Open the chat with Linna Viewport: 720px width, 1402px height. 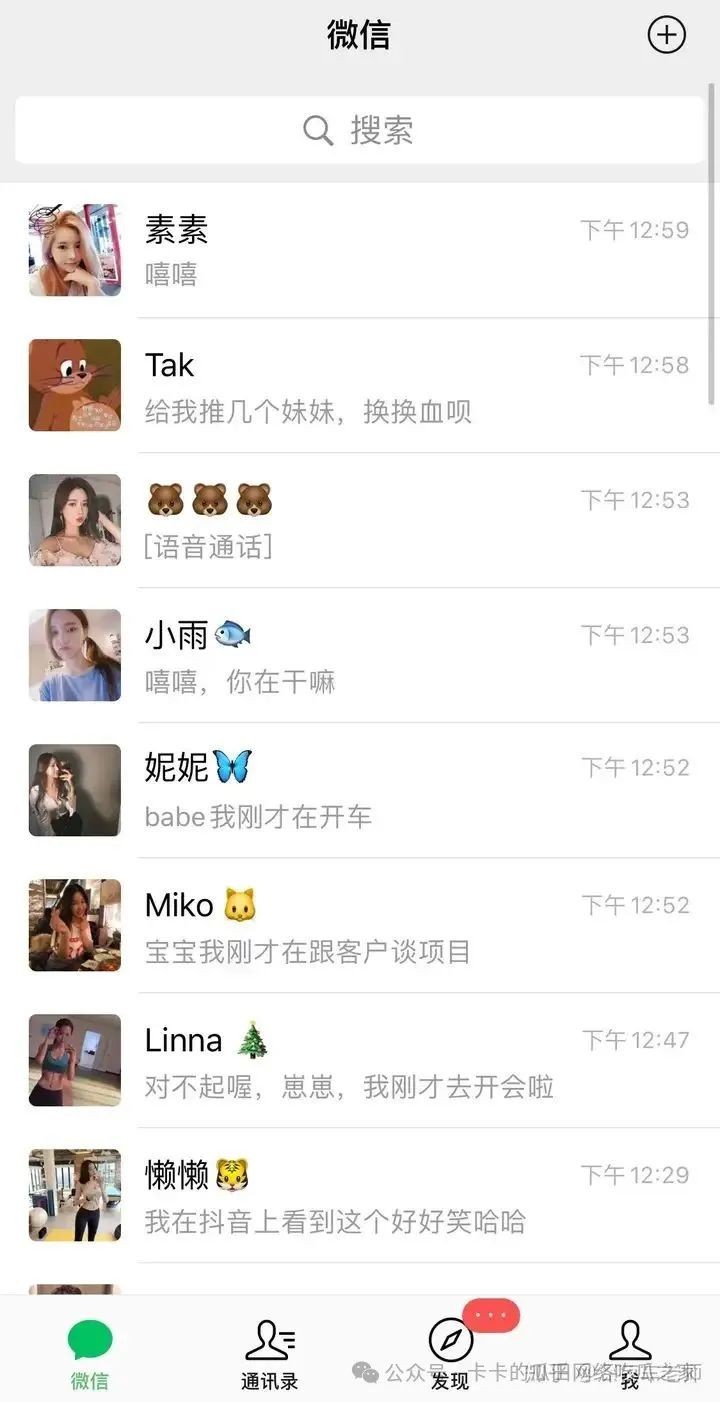(360, 1061)
